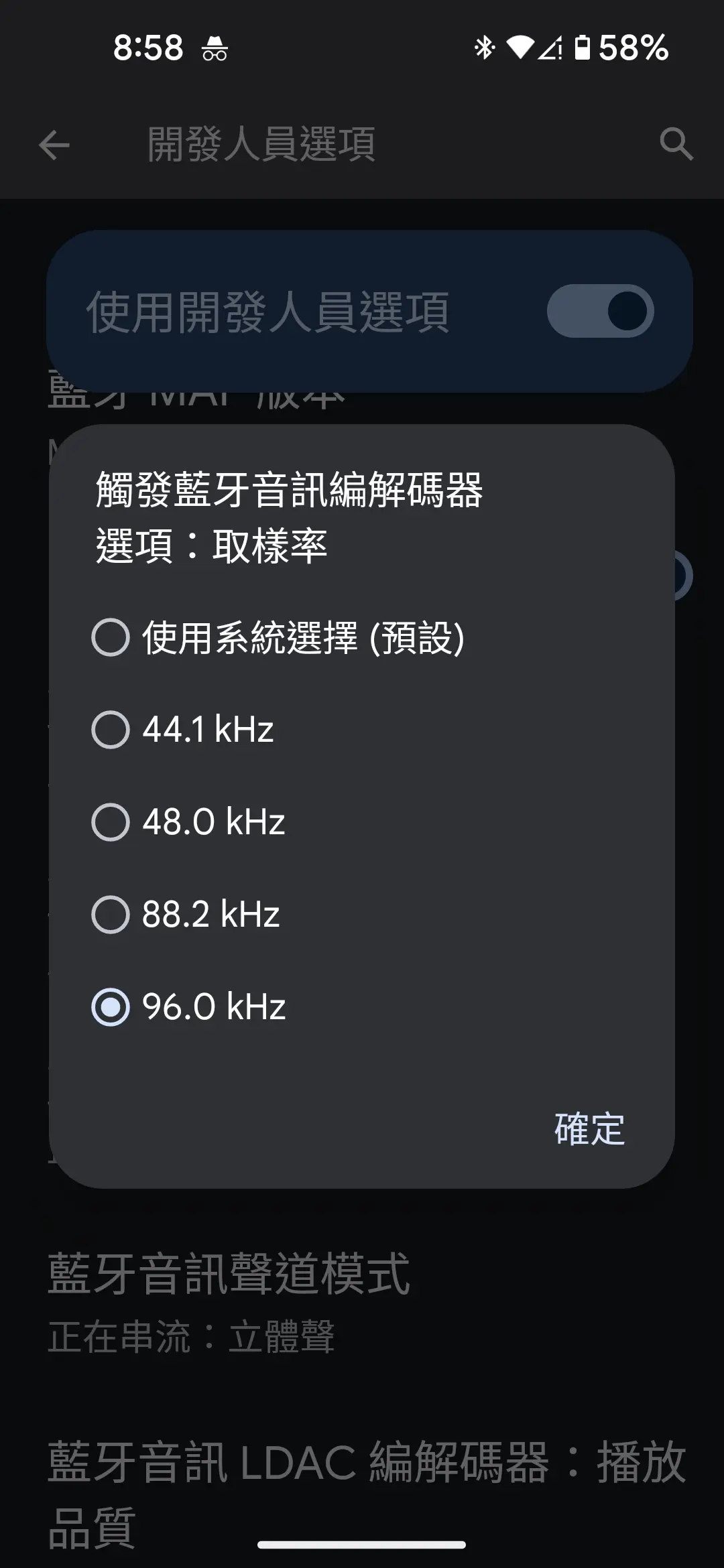Viewport: 724px width, 1568px height.
Task: Choose the 44.1 kHz sample rate
Action: [x=362, y=730]
